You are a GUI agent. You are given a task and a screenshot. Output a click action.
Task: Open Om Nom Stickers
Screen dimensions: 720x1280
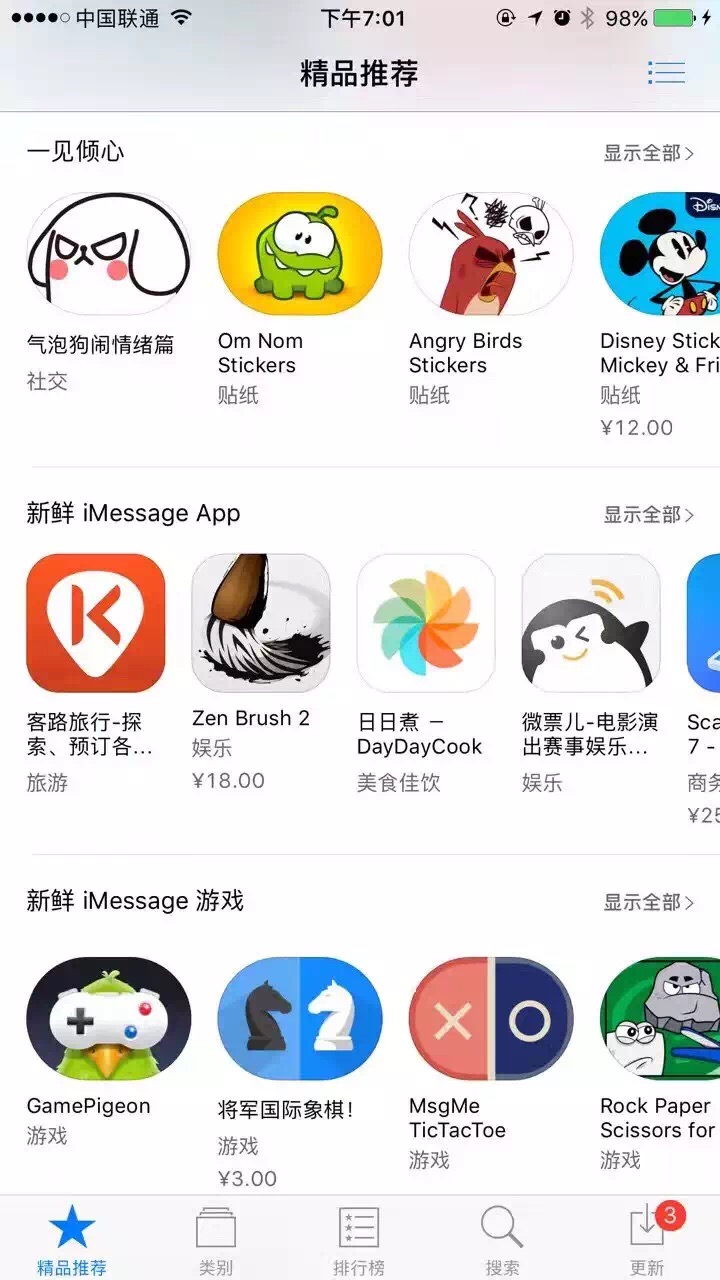click(300, 255)
